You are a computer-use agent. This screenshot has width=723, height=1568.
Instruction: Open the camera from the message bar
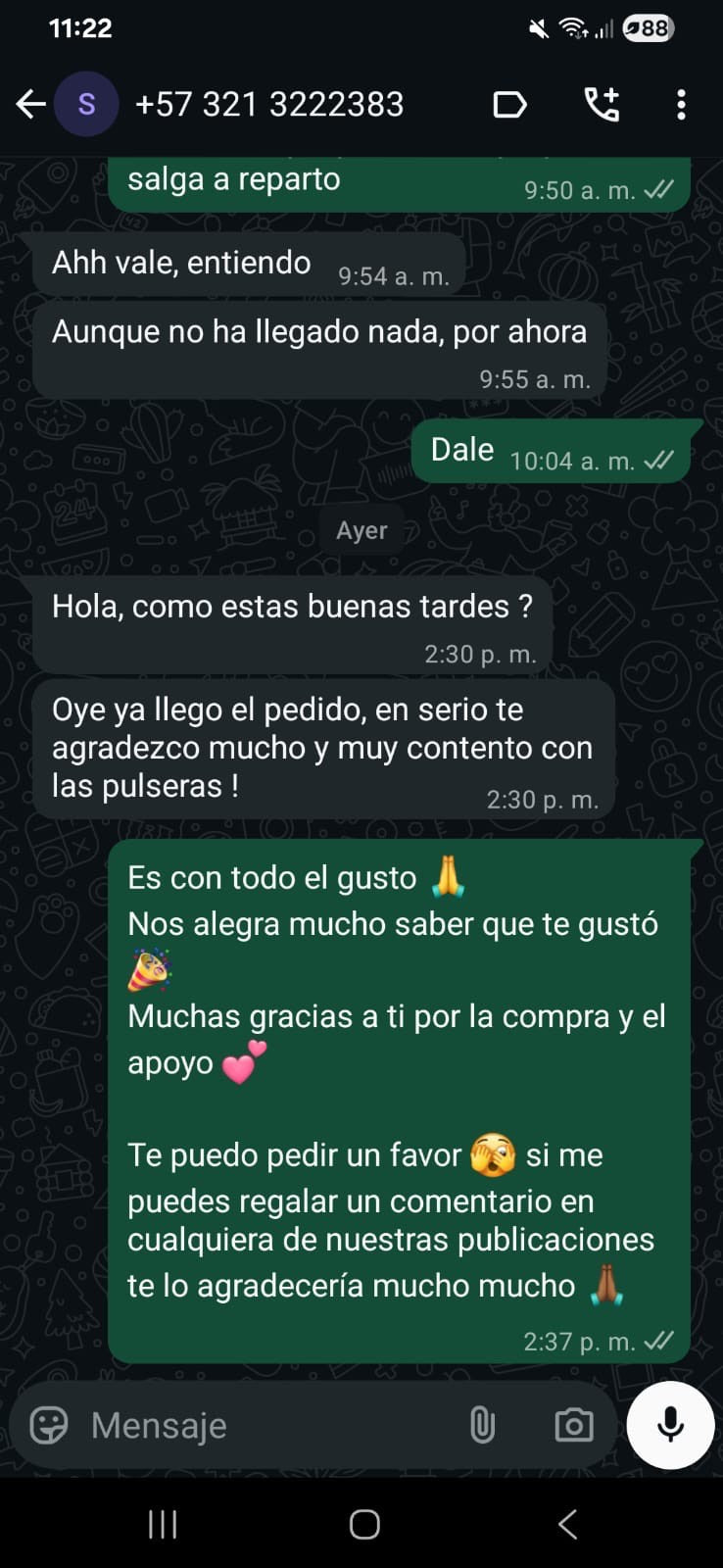point(573,1425)
